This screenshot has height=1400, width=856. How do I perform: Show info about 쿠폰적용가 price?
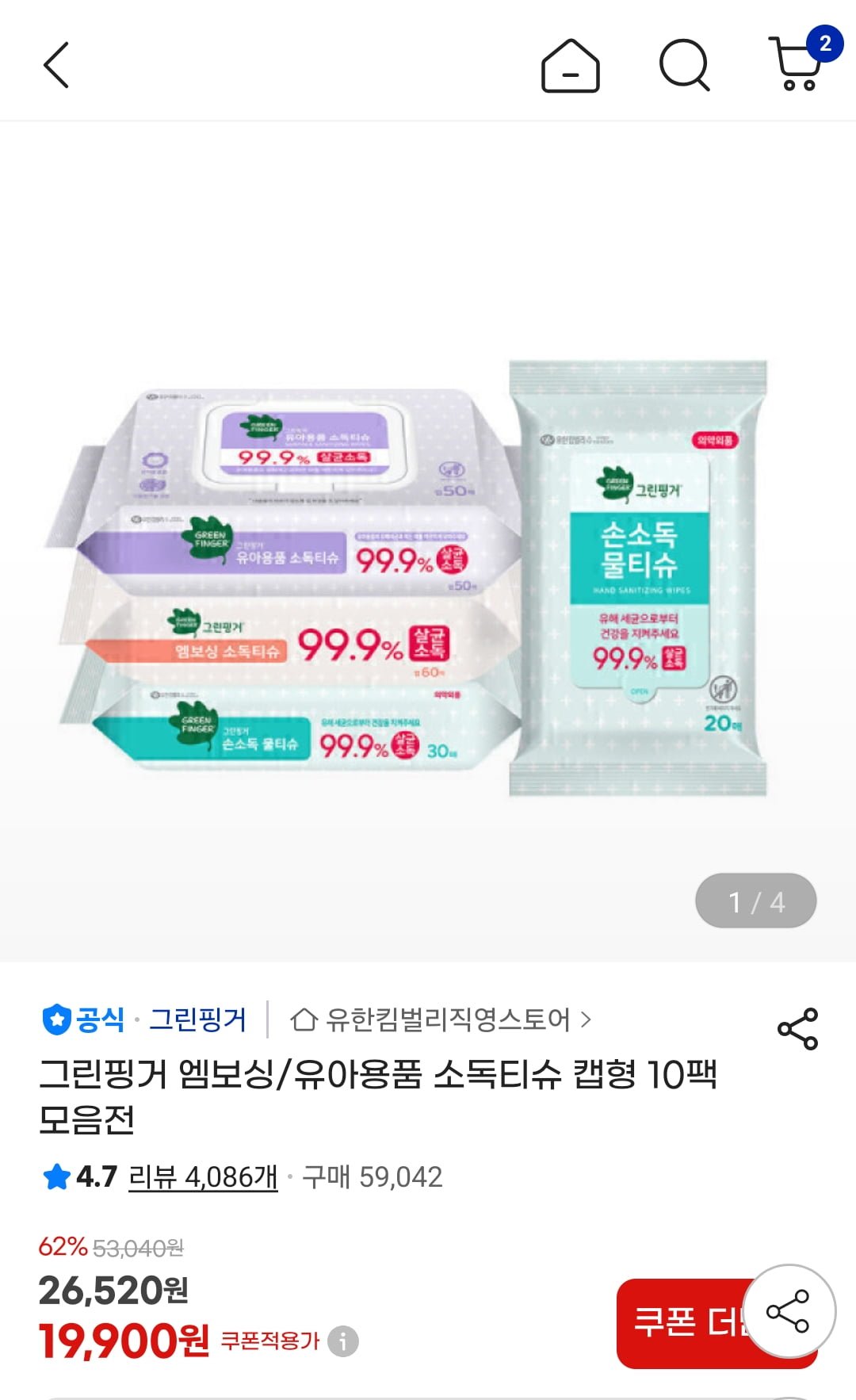click(x=343, y=1341)
